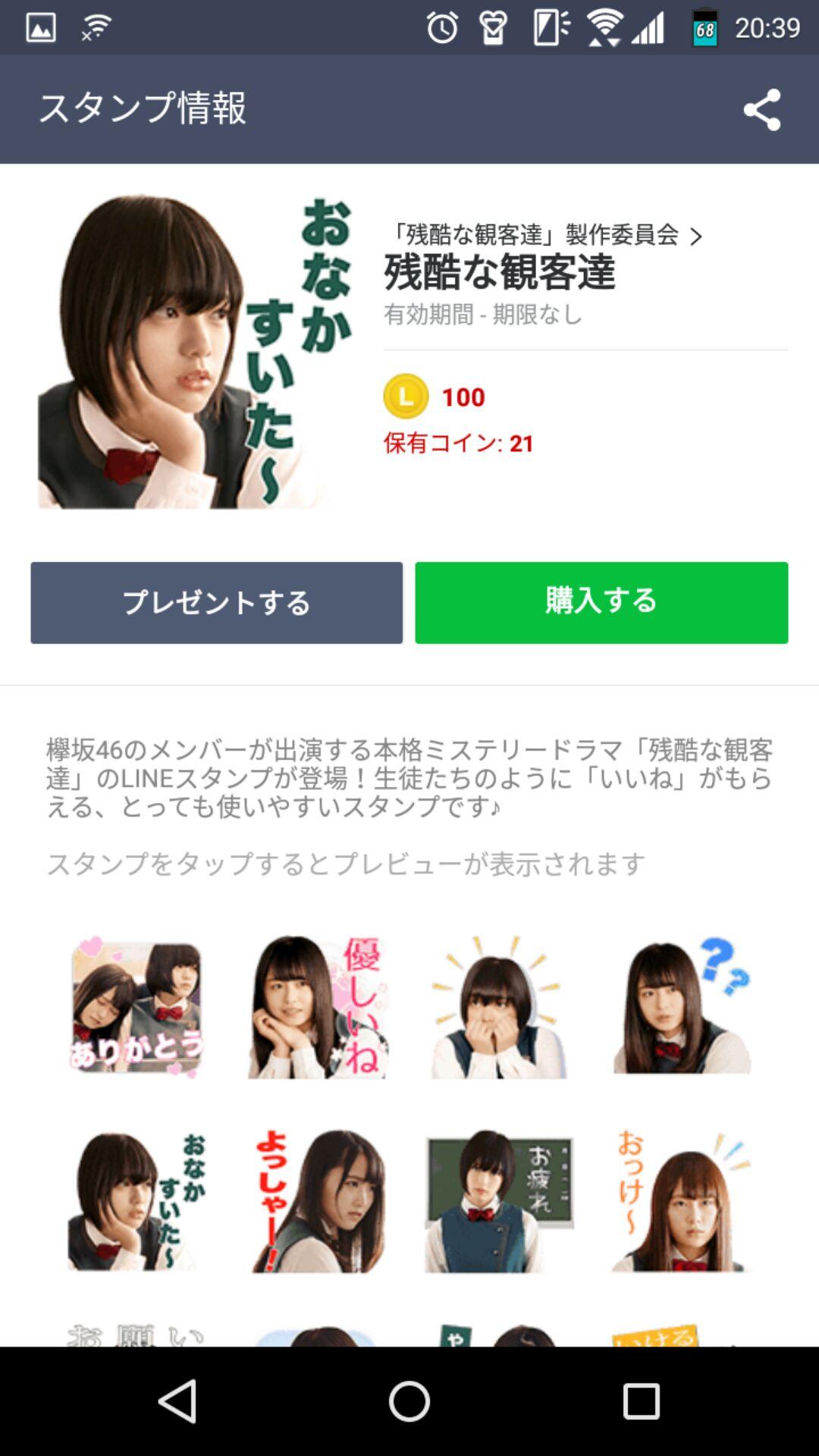Screen dimensions: 819x1456
Task: Preview the ありがとう sticker
Action: click(136, 1007)
